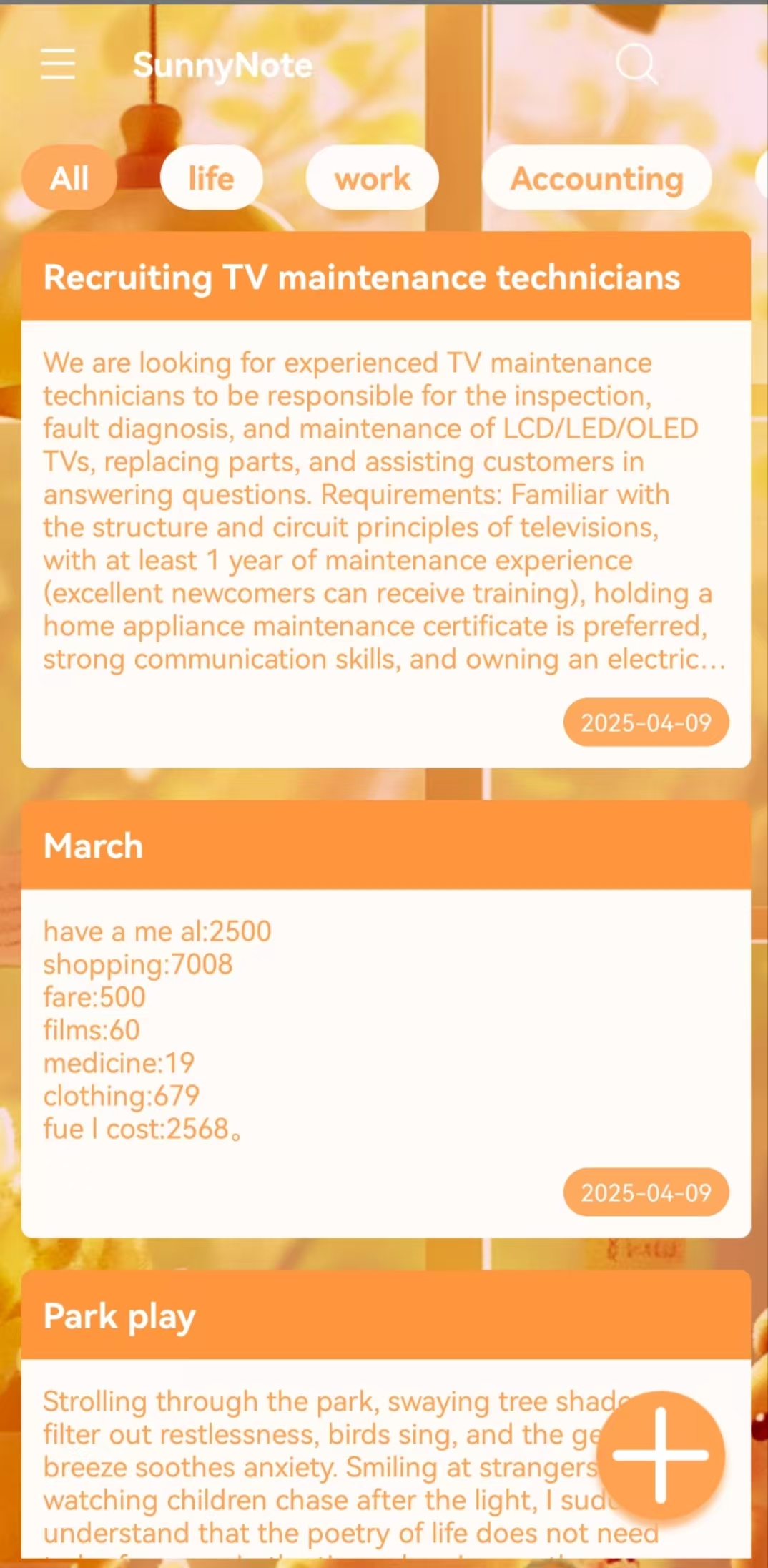Create a new note with plus button
The image size is (768, 1568).
click(660, 1455)
